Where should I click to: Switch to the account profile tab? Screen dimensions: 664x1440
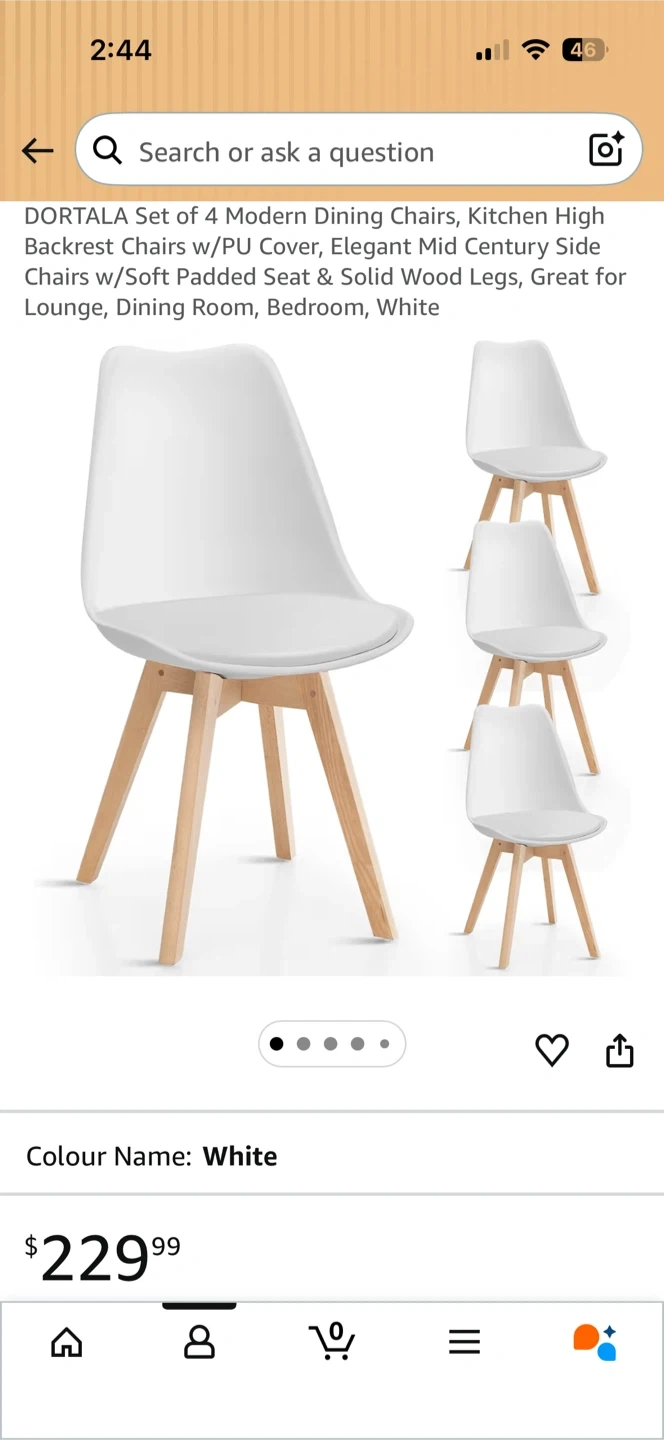[199, 1342]
